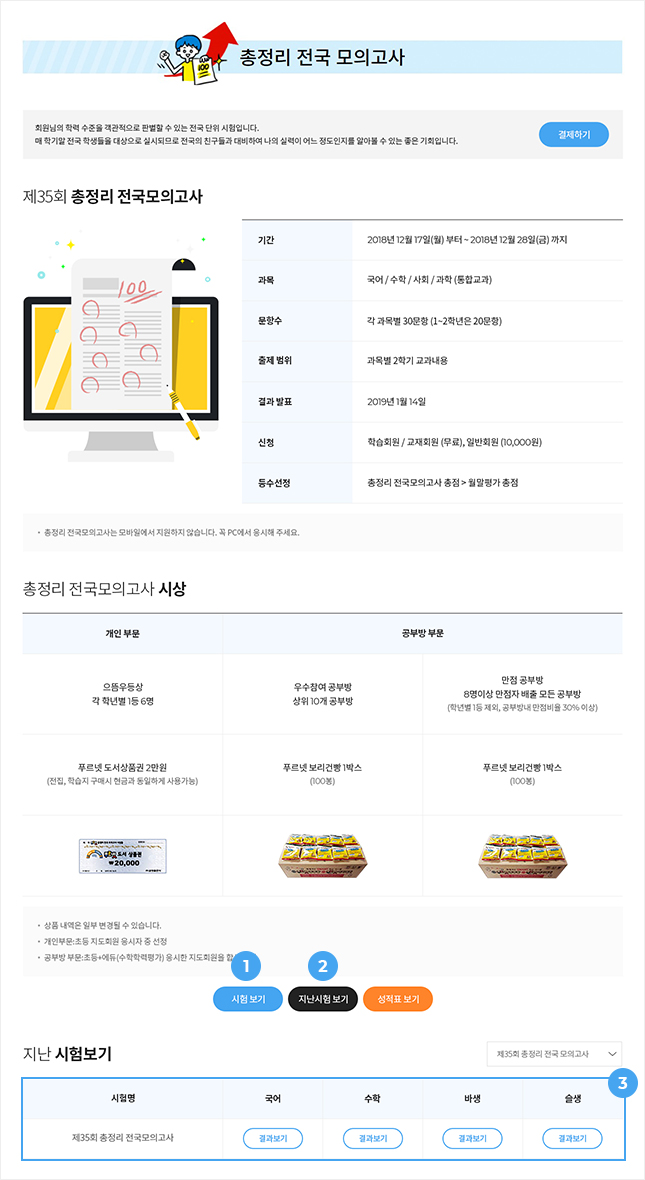Viewport: 645px width, 1180px height.
Task: Open 시험 보기 to take the exam
Action: (x=247, y=999)
